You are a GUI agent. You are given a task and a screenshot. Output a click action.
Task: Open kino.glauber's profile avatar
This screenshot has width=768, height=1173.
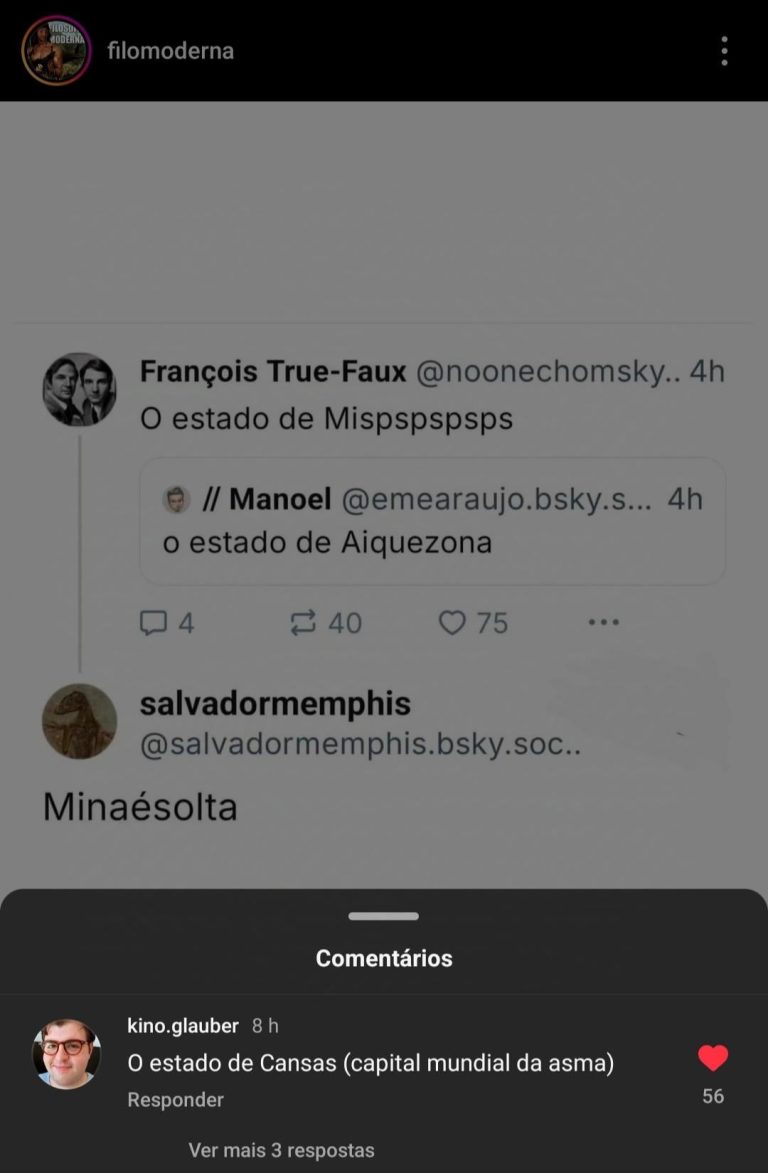coord(67,1054)
